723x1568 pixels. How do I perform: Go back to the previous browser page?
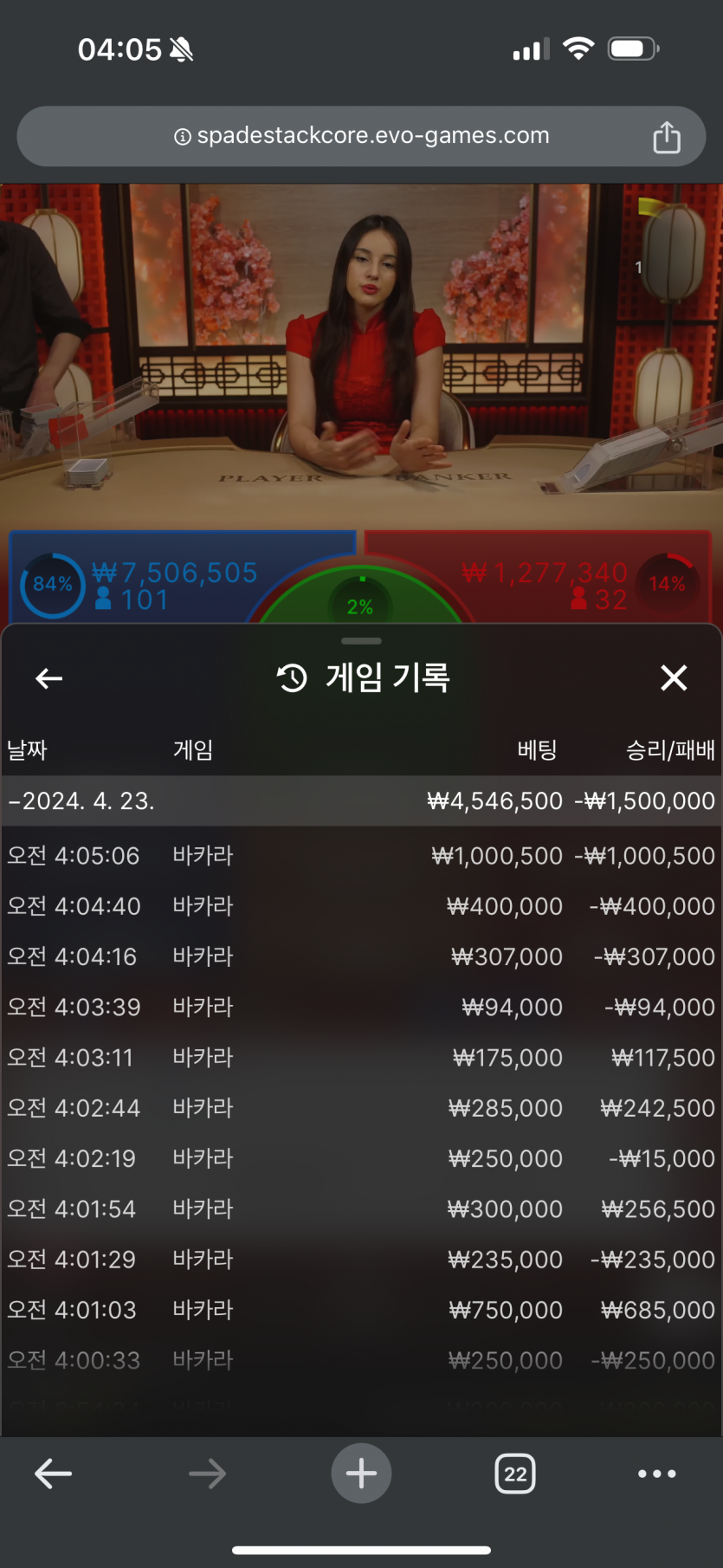click(53, 1474)
